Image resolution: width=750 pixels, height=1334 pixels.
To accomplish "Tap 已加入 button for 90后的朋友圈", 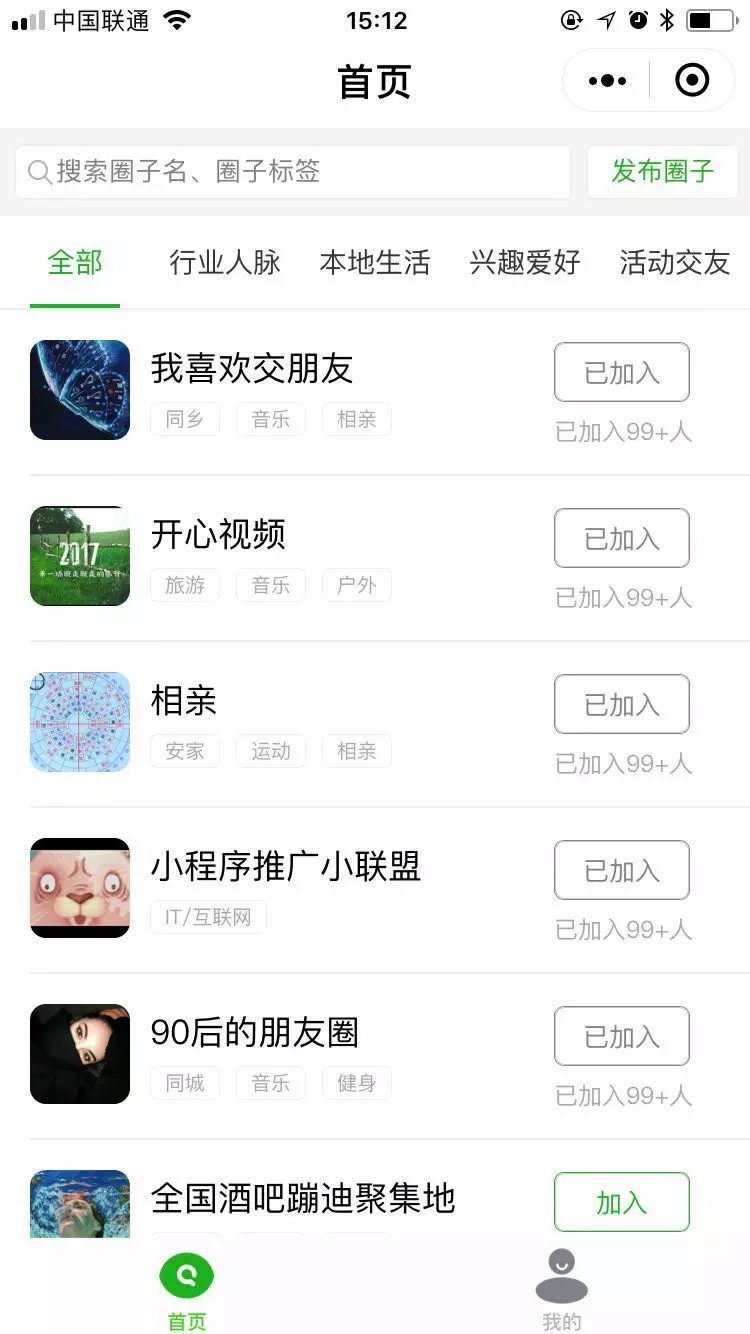I will coord(622,1036).
